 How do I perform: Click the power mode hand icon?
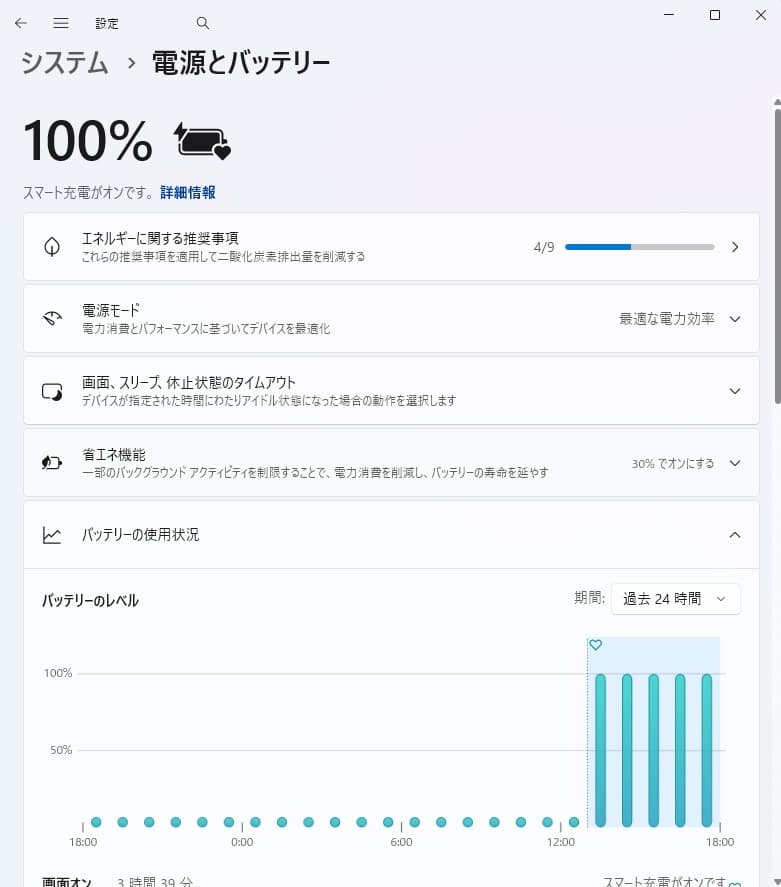(51, 318)
